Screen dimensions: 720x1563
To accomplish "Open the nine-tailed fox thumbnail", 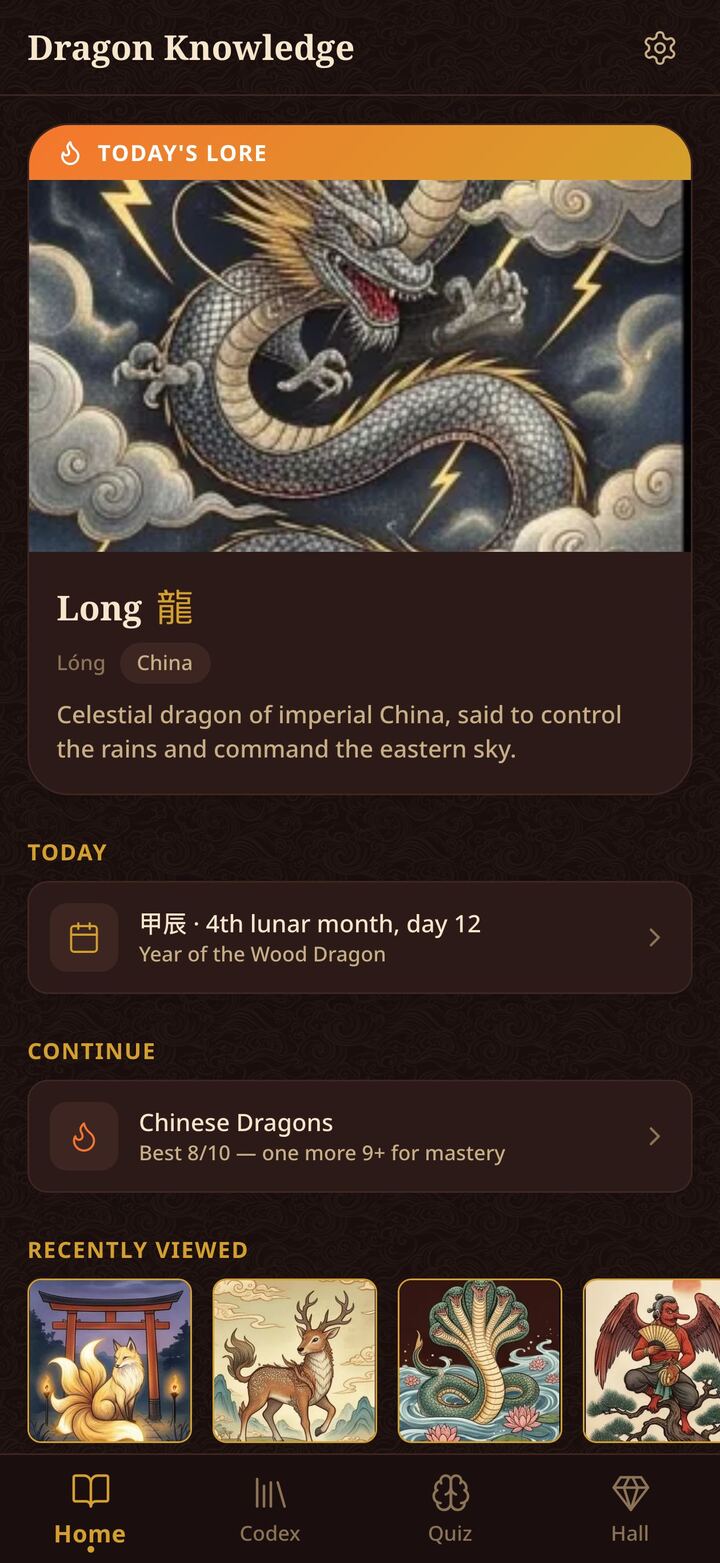I will click(110, 1358).
